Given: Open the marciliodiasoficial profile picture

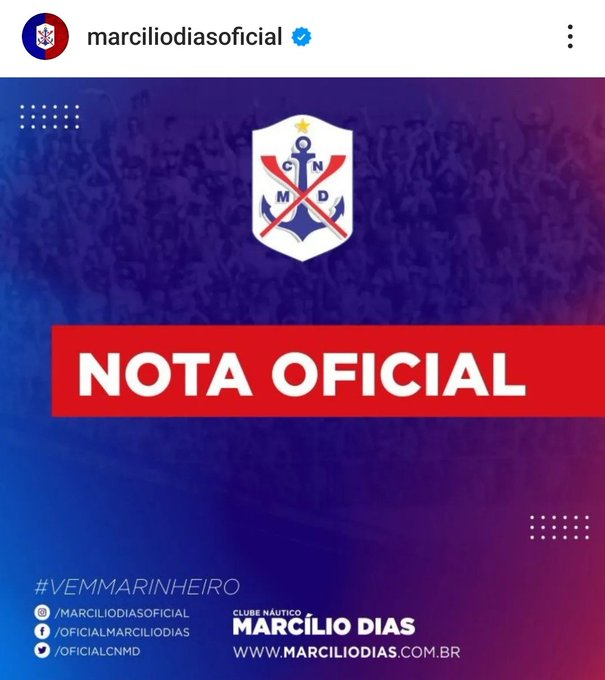Looking at the screenshot, I should pyautogui.click(x=45, y=38).
